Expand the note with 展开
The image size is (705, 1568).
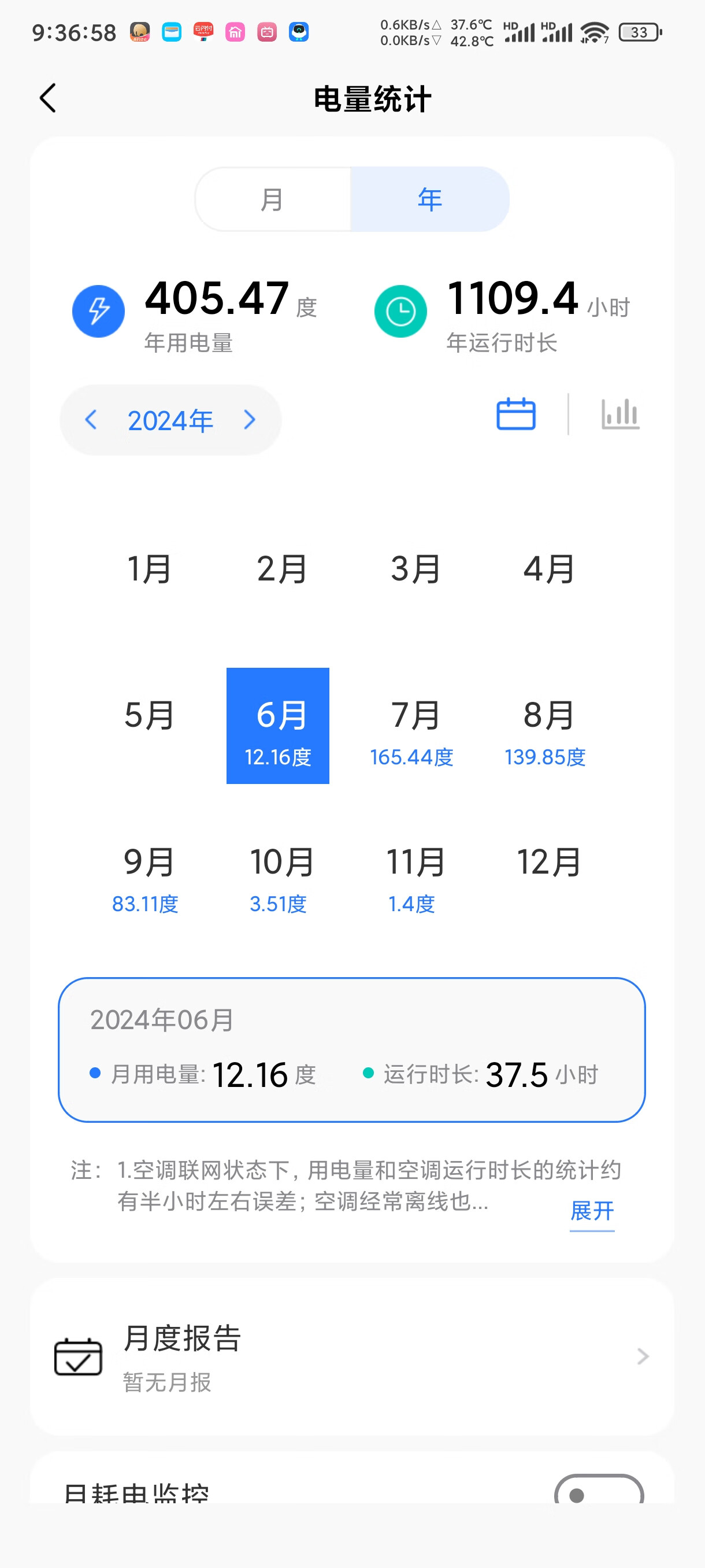pos(592,1211)
